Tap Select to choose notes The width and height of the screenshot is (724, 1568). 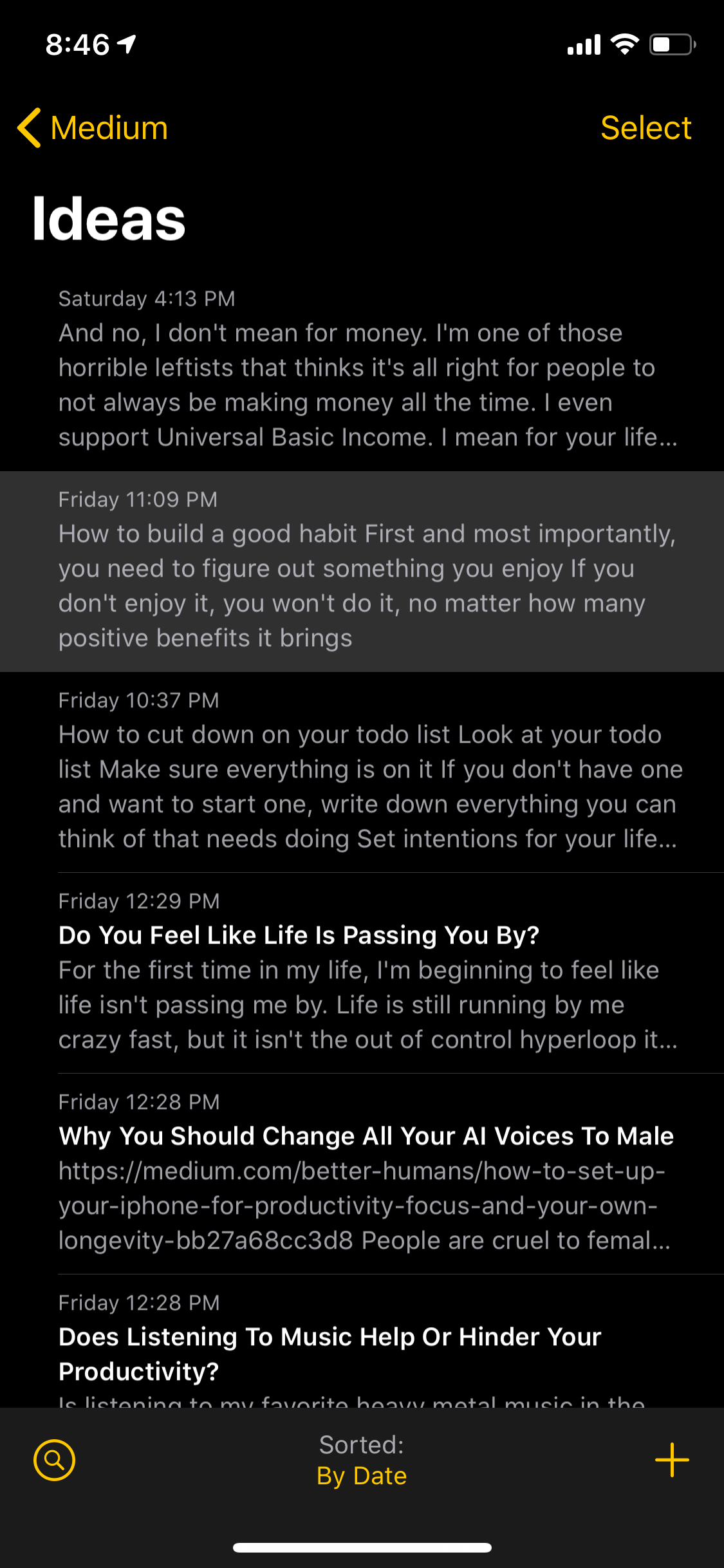tap(645, 128)
